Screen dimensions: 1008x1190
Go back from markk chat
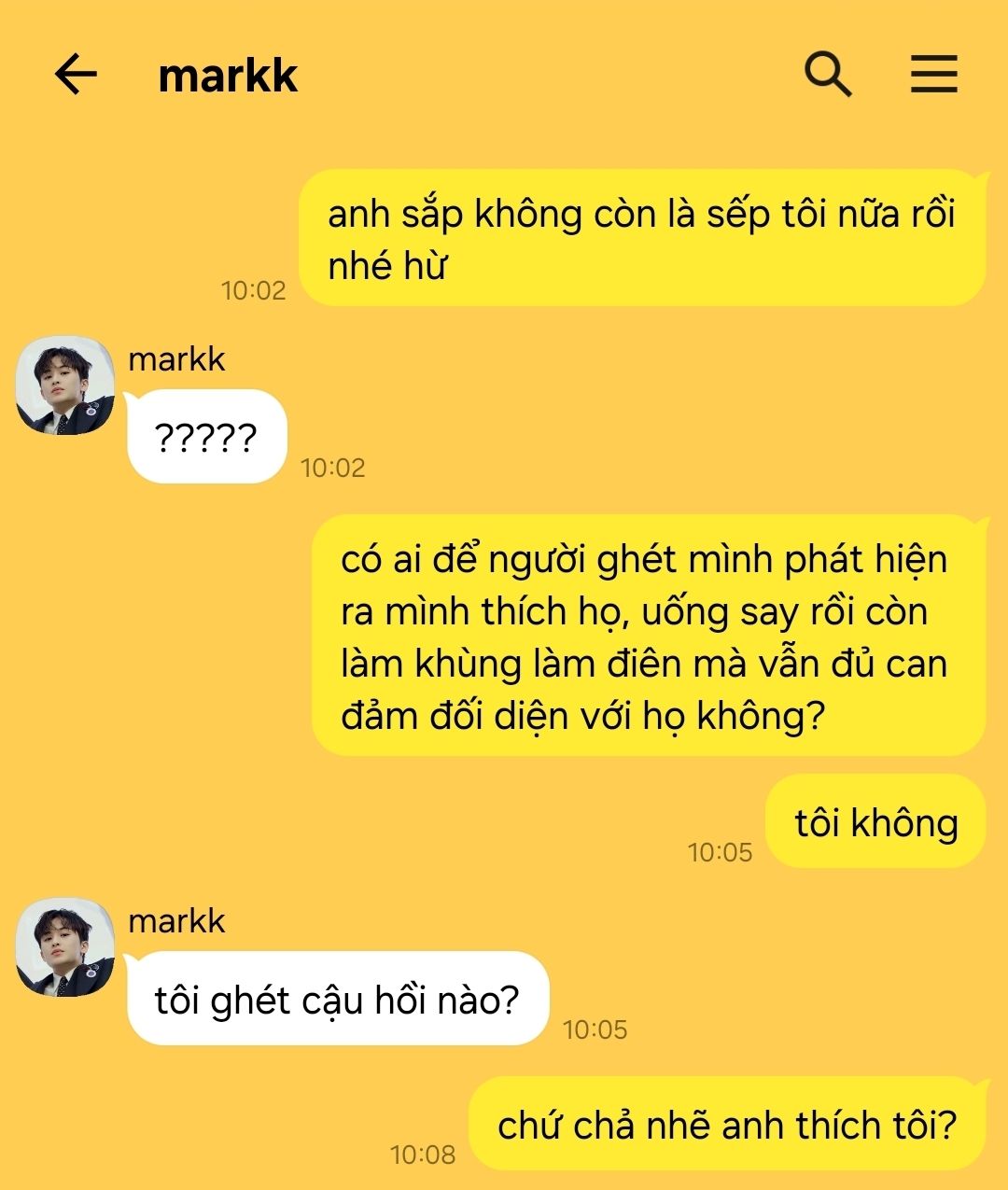pos(76,74)
